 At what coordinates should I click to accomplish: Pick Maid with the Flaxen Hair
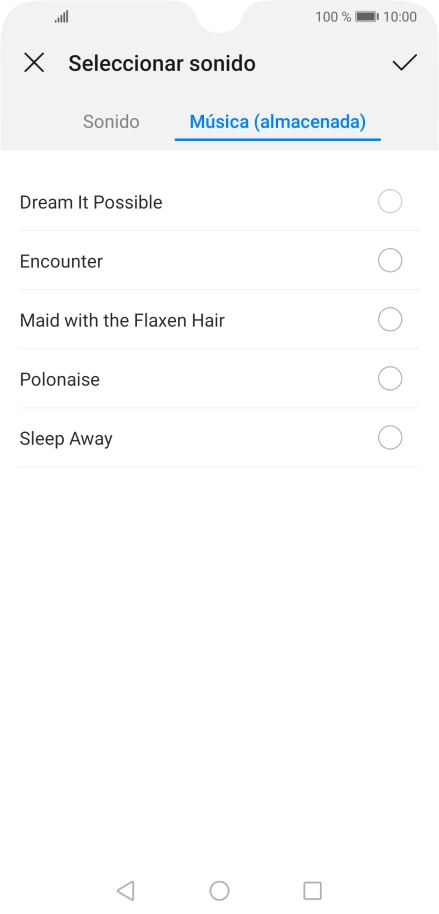pos(219,319)
